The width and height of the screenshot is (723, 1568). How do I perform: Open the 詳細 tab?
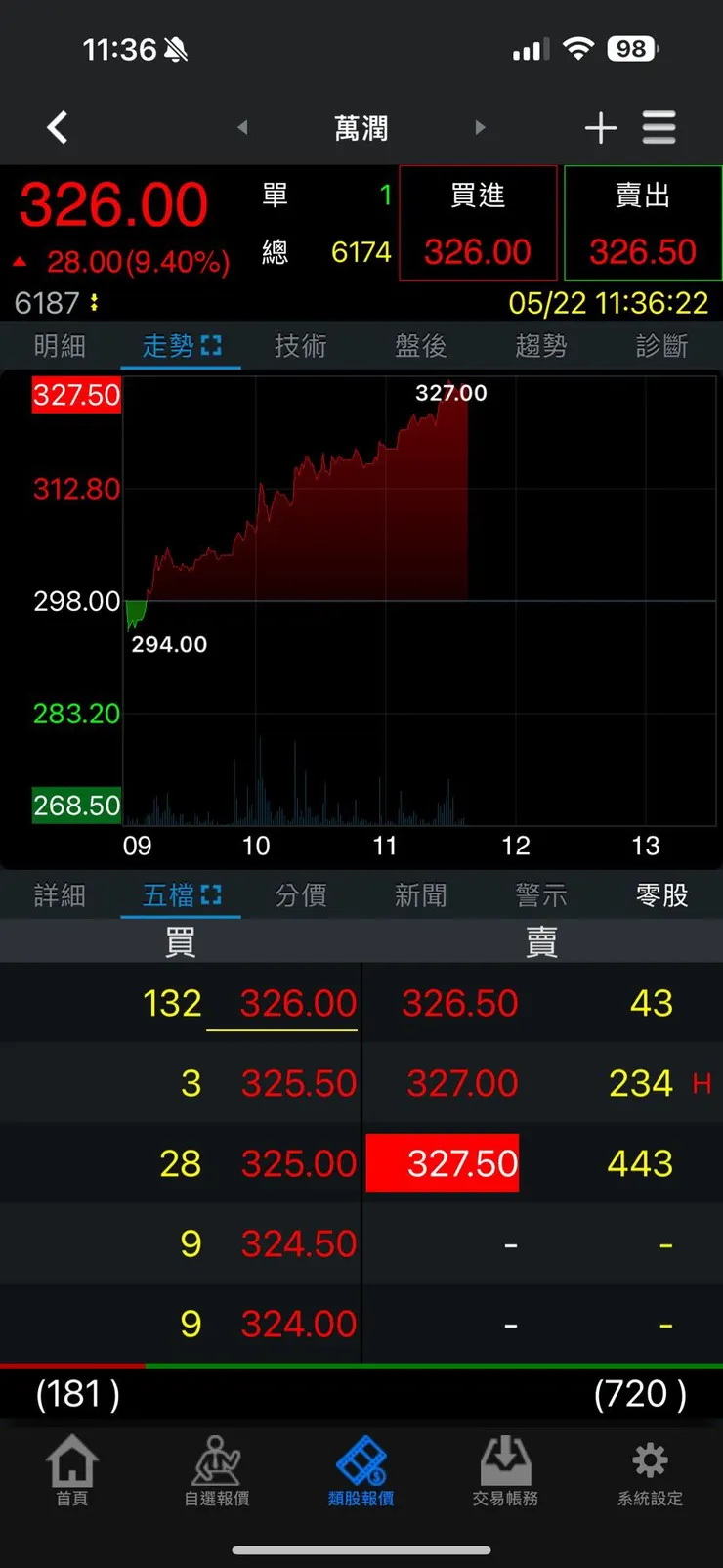[60, 895]
